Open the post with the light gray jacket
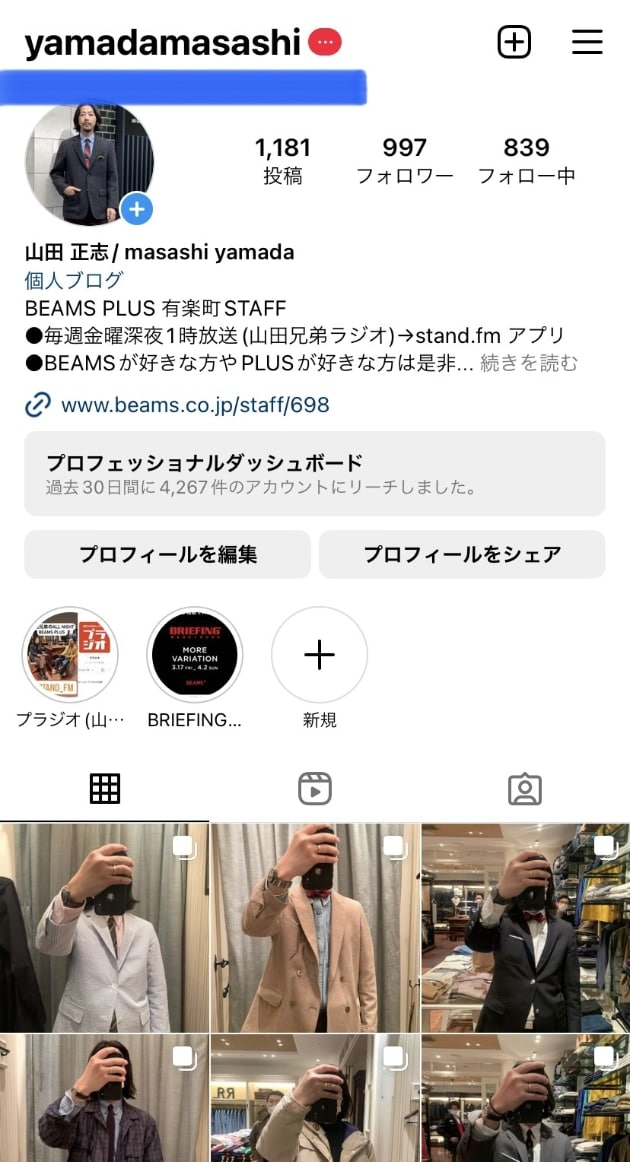Screen dimensions: 630x1162 click(104, 926)
